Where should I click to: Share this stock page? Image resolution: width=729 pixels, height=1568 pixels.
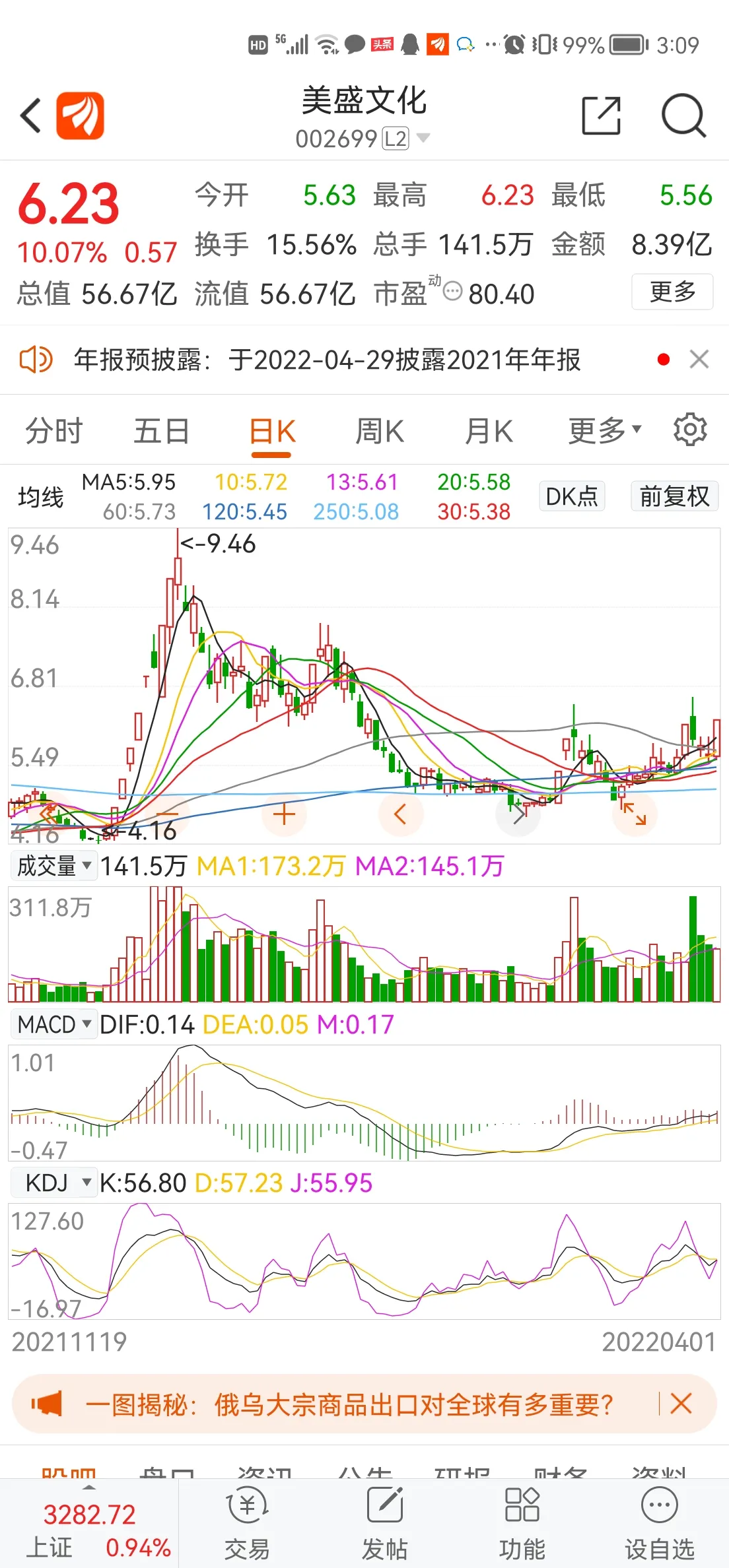pos(601,116)
